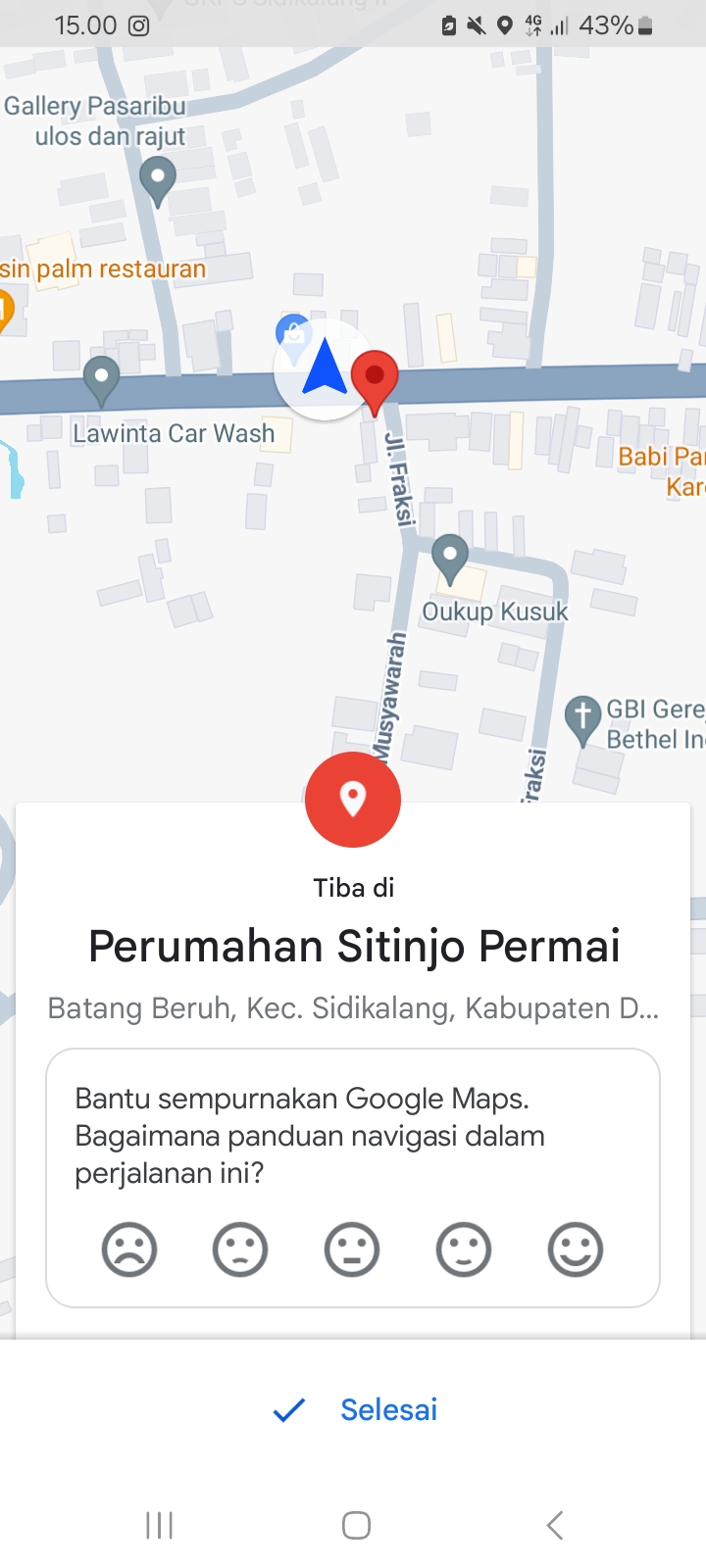Open Perumahan Sitinjo Permai place details
706x1568 pixels.
click(x=353, y=945)
